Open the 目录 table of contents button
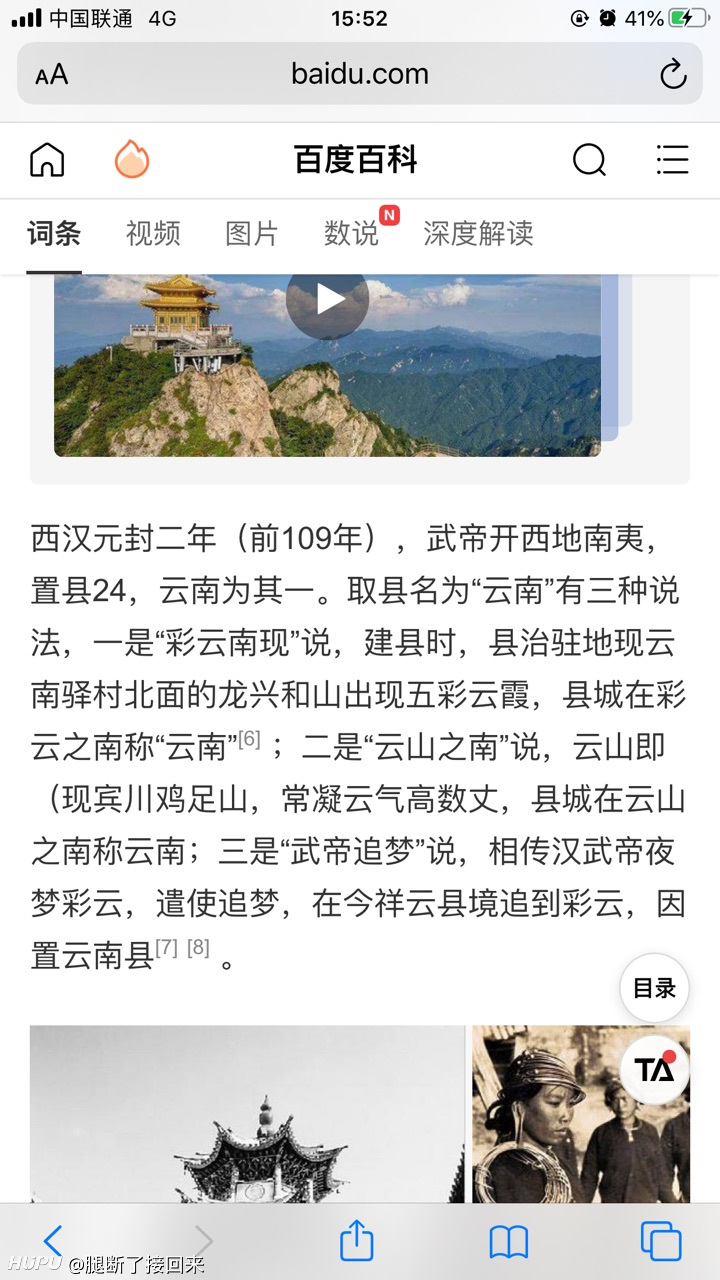 (654, 988)
